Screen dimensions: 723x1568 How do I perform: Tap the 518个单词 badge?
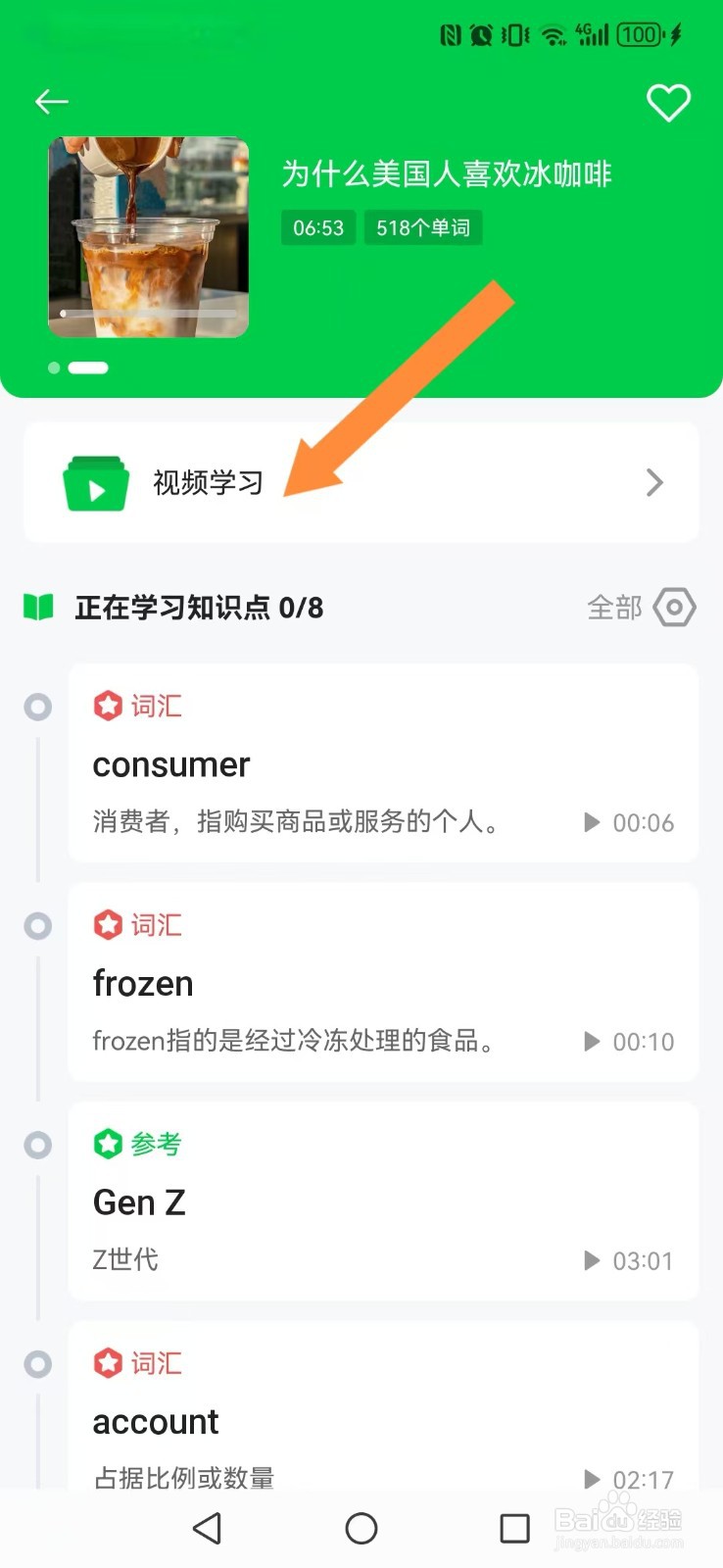point(422,227)
